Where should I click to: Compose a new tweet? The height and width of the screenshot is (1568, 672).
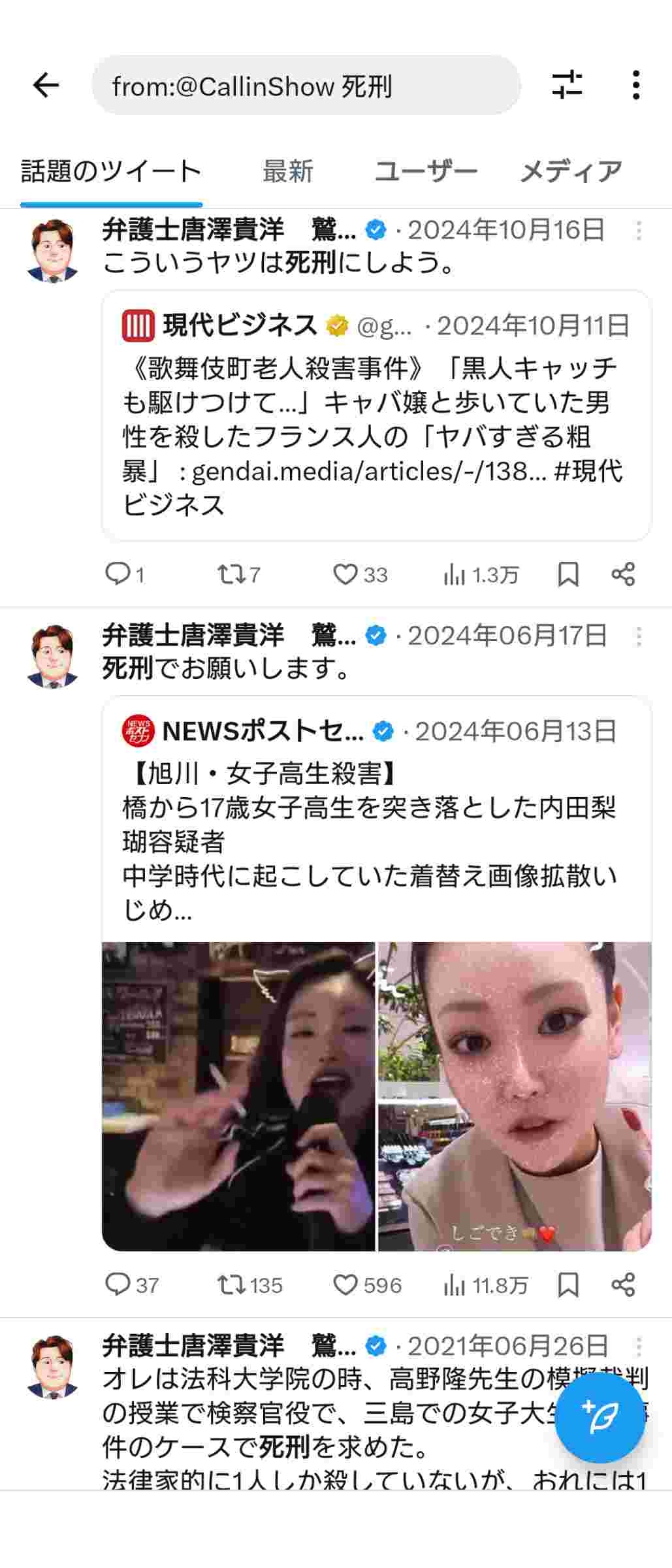coord(600,1417)
